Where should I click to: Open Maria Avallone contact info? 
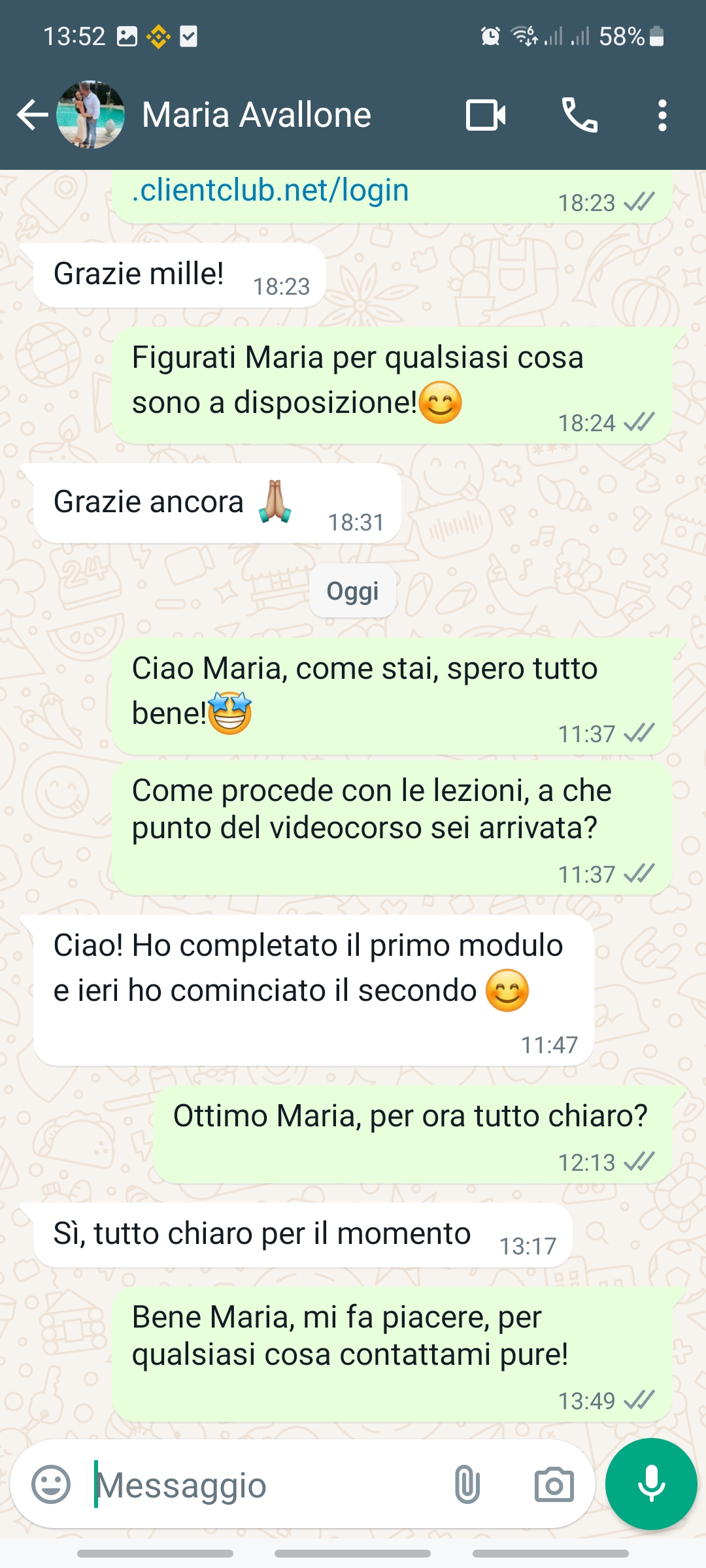[x=256, y=115]
